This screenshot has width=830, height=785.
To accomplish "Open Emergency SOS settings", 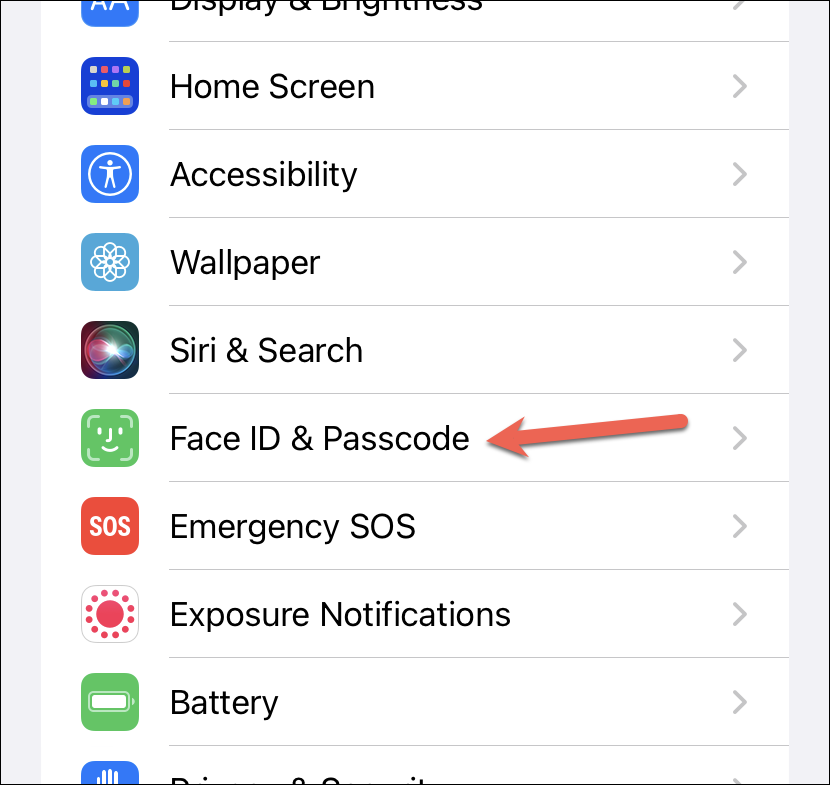I will click(x=292, y=527).
